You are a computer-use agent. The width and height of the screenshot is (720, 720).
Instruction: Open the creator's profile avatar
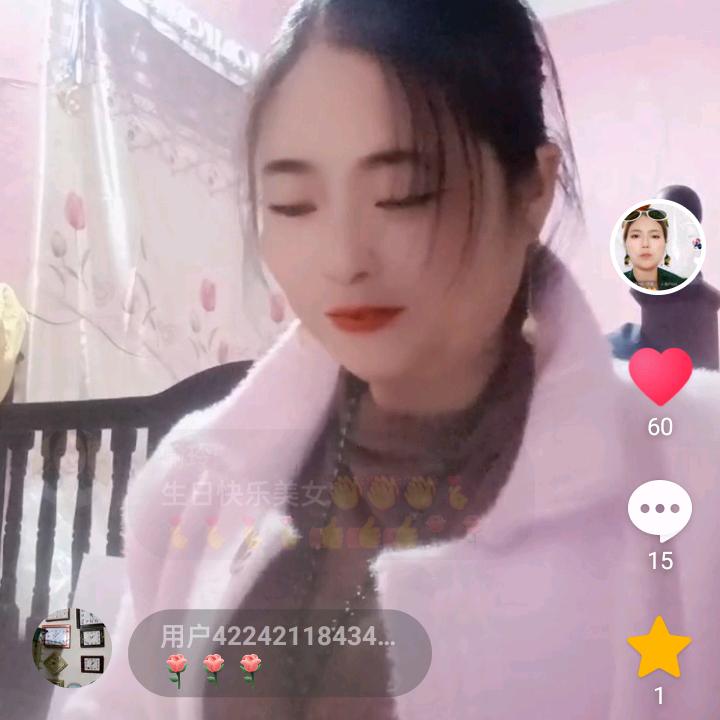click(x=657, y=247)
